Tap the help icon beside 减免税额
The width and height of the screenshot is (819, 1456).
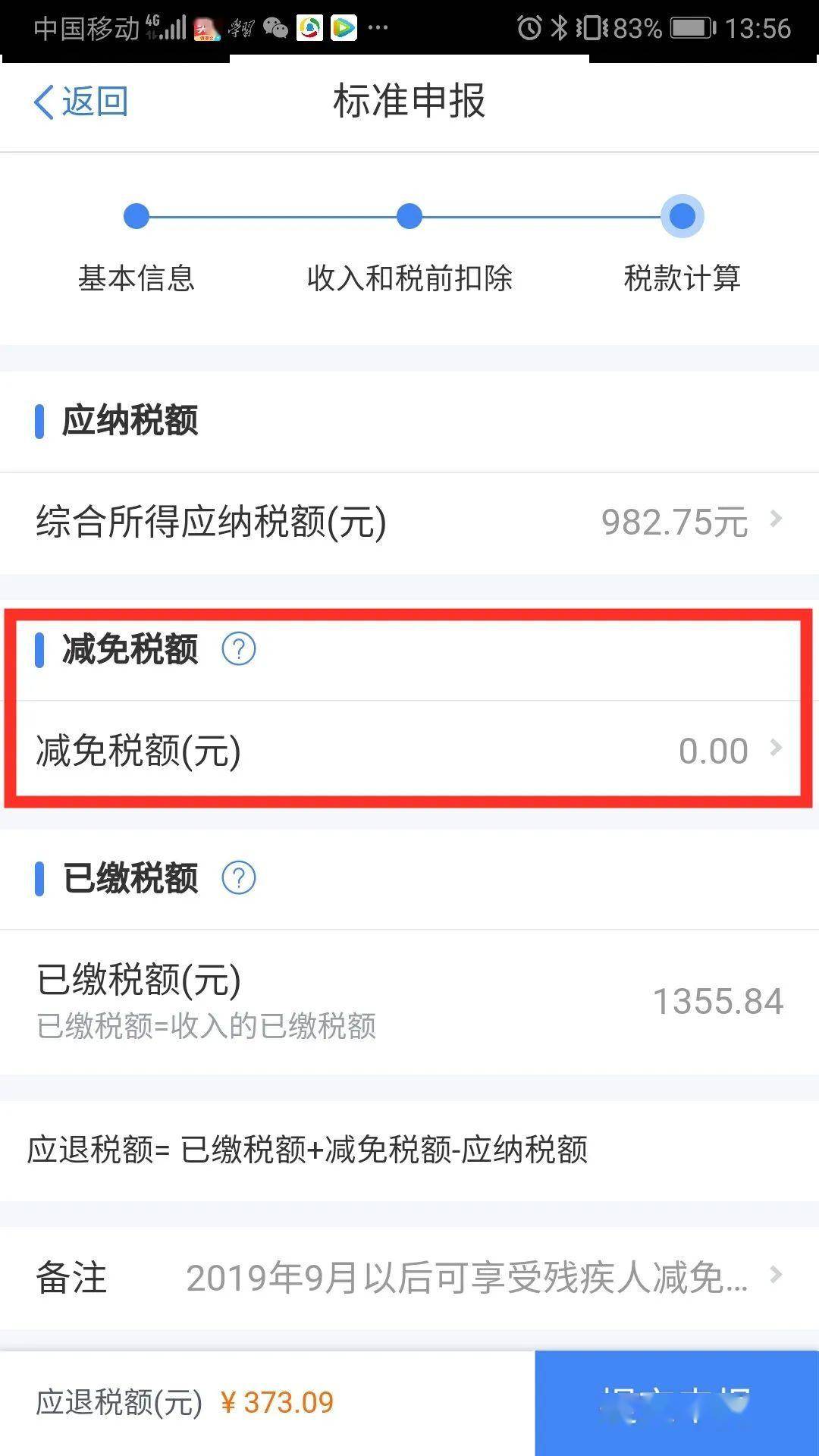(x=239, y=649)
